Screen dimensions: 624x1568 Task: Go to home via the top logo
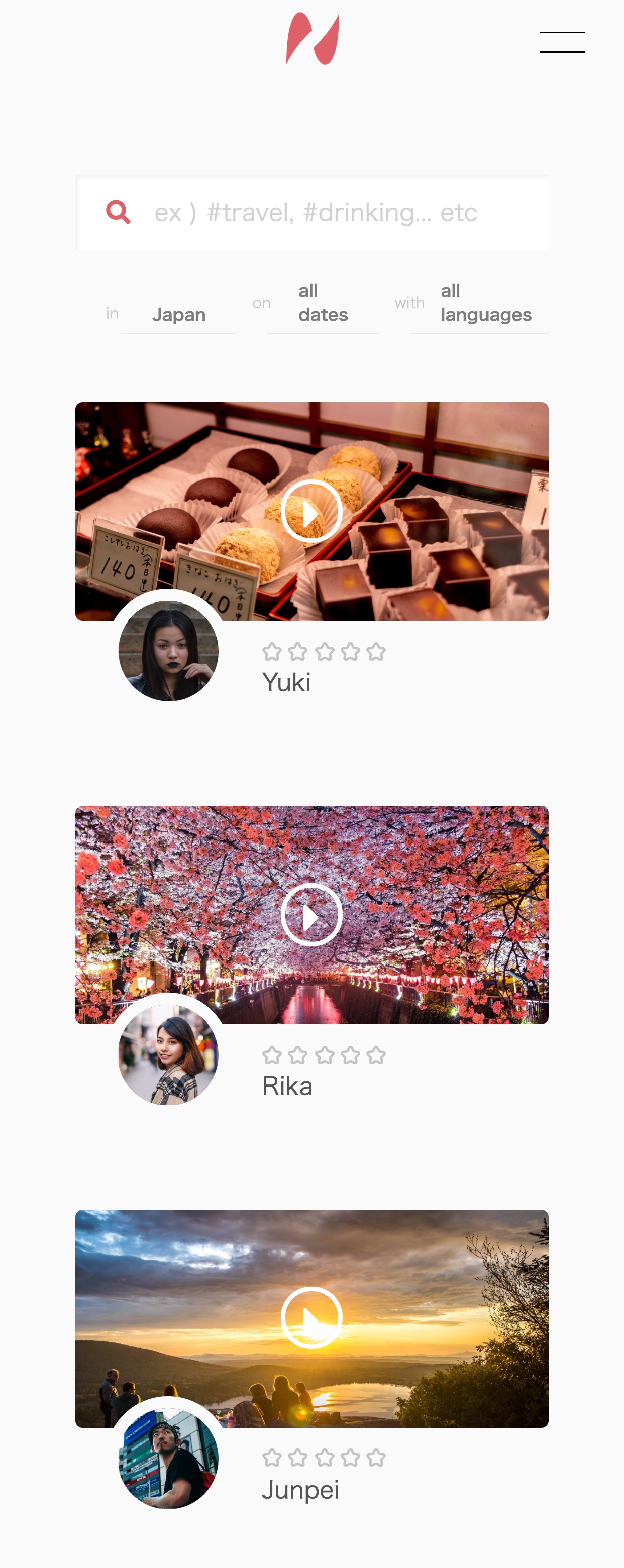point(313,38)
